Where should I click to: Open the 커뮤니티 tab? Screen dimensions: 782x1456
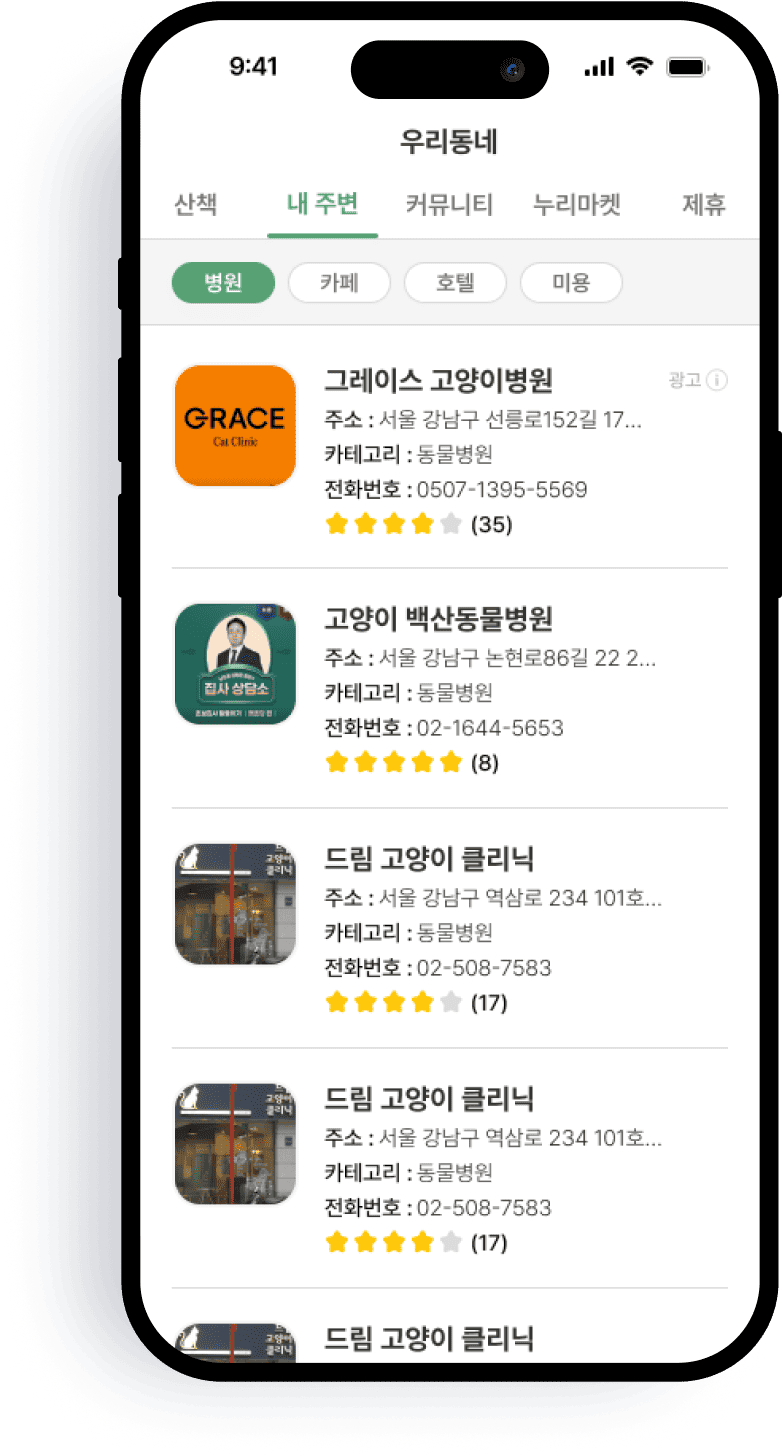pos(449,205)
